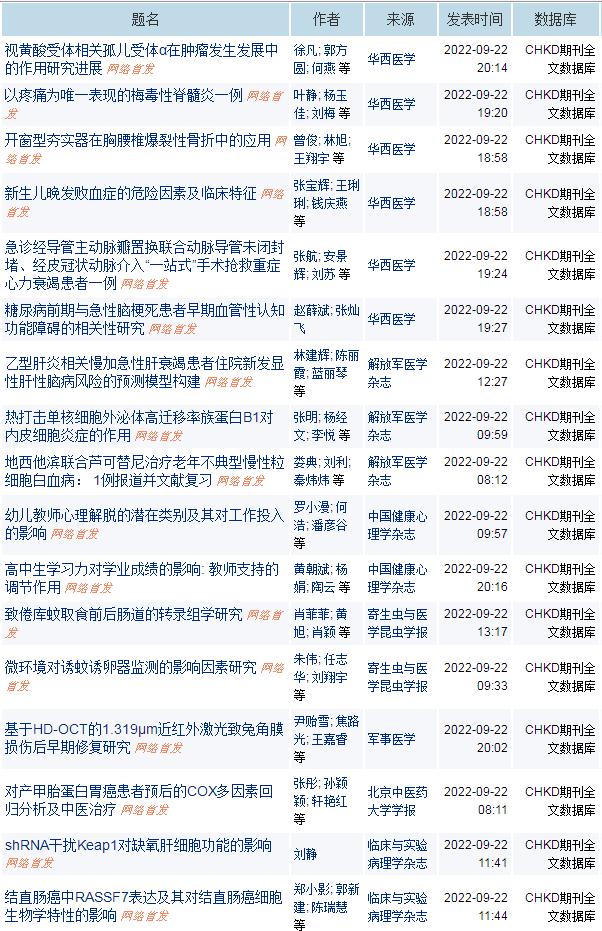Viewport: 602px width, 931px height.
Task: Open the journal 军事医学 source link
Action: pos(390,738)
